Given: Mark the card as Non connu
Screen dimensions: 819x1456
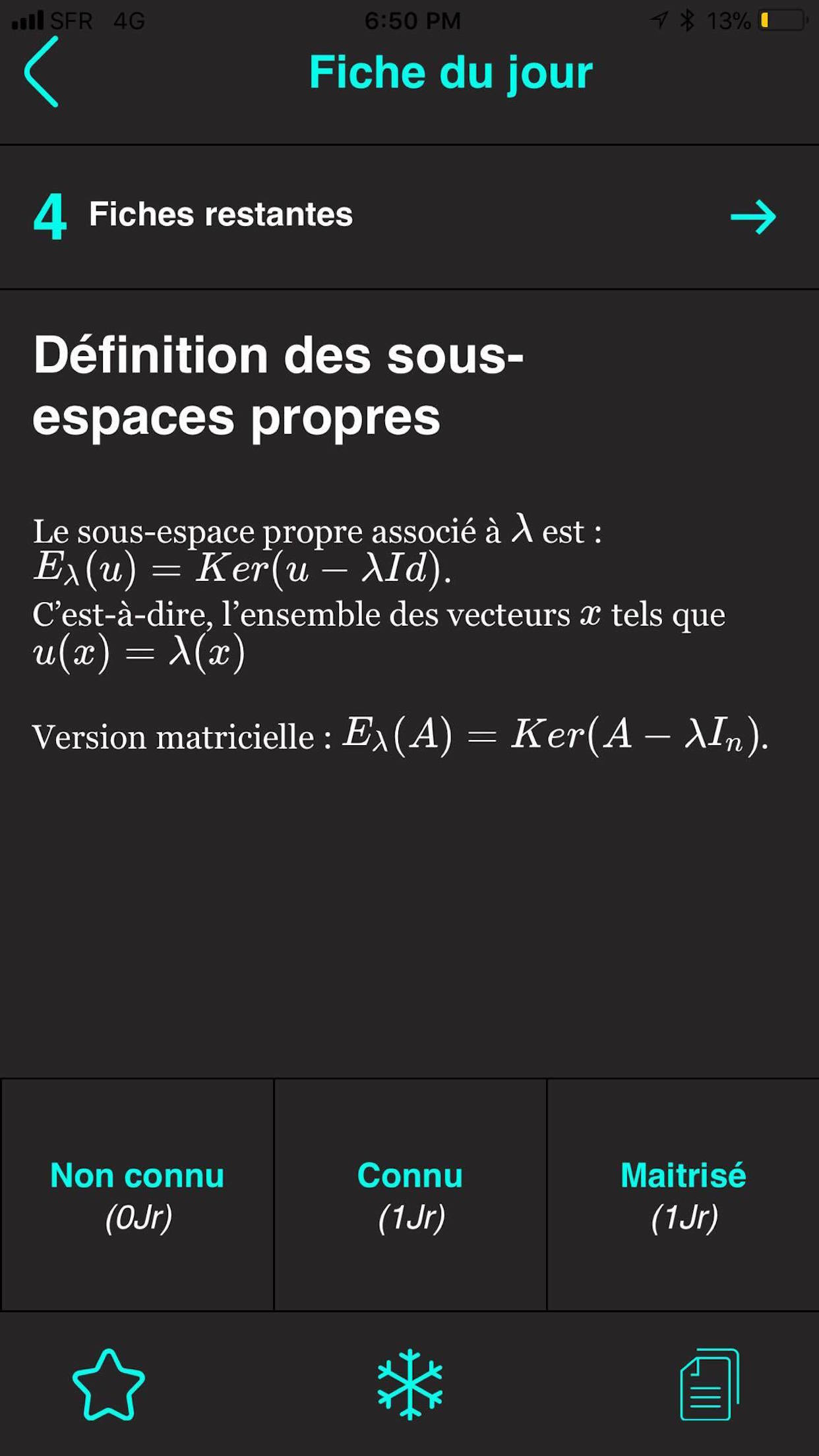Looking at the screenshot, I should (137, 1195).
